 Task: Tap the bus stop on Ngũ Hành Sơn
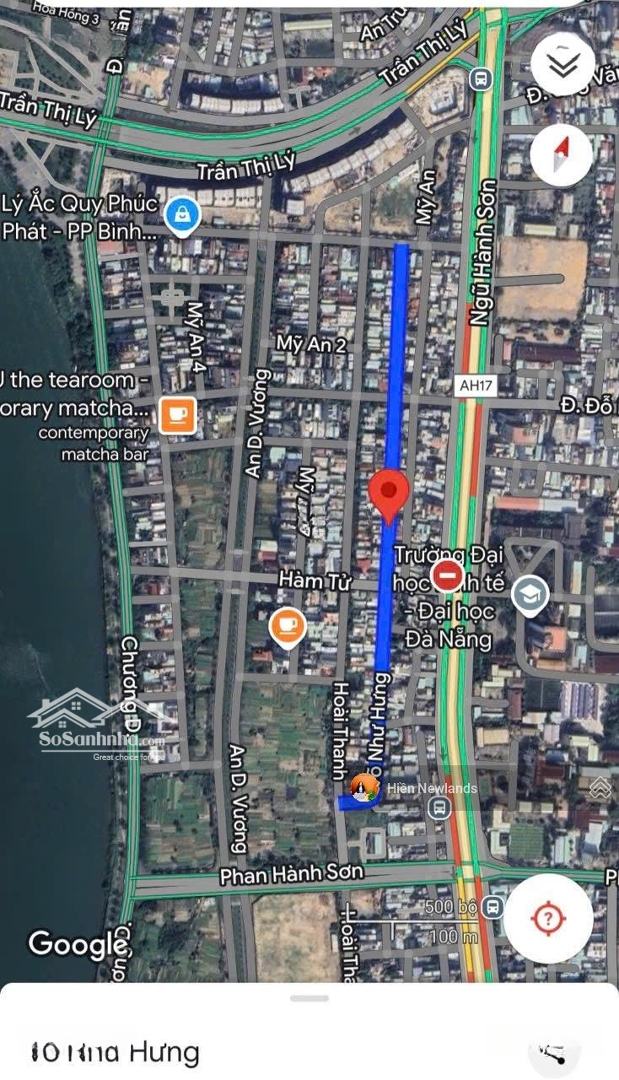[x=481, y=78]
